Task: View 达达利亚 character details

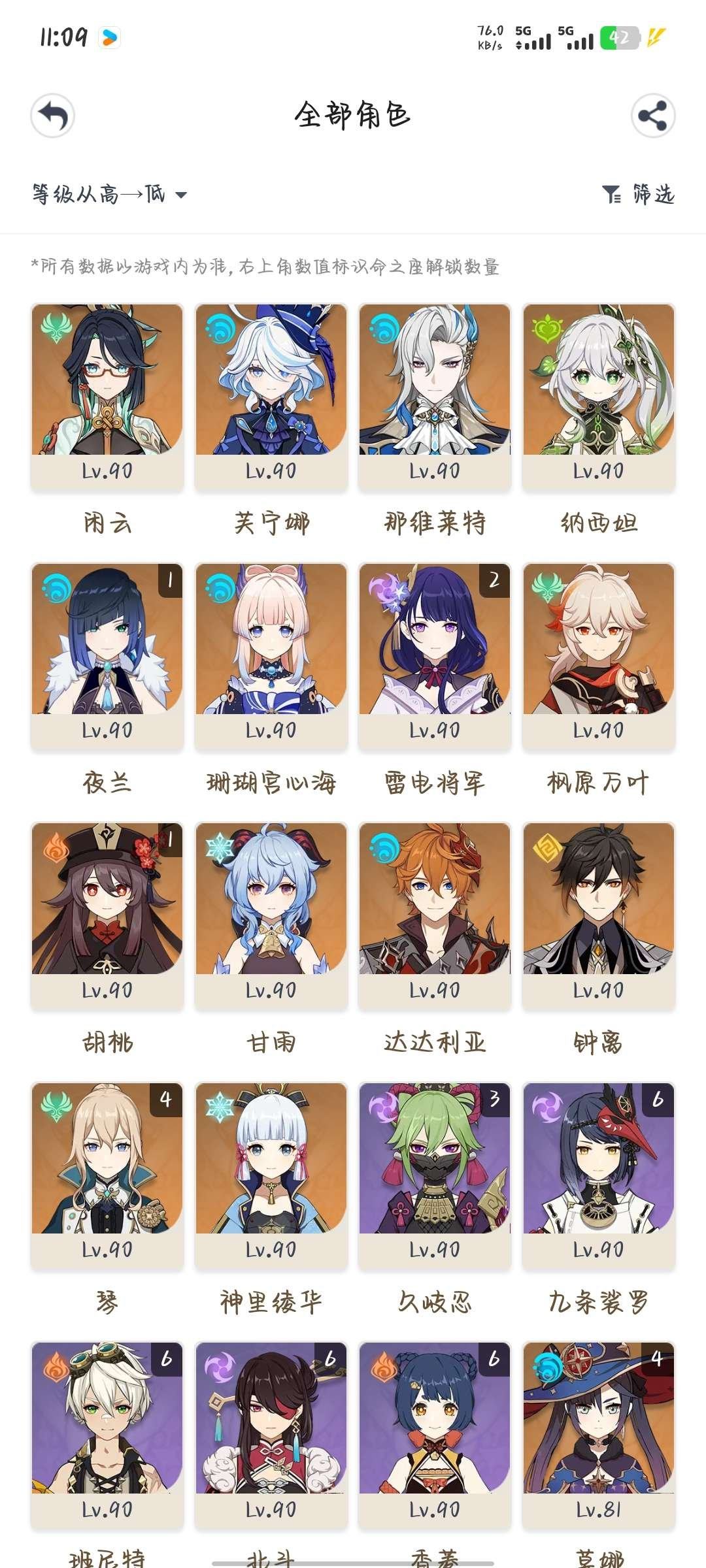Action: [435, 915]
